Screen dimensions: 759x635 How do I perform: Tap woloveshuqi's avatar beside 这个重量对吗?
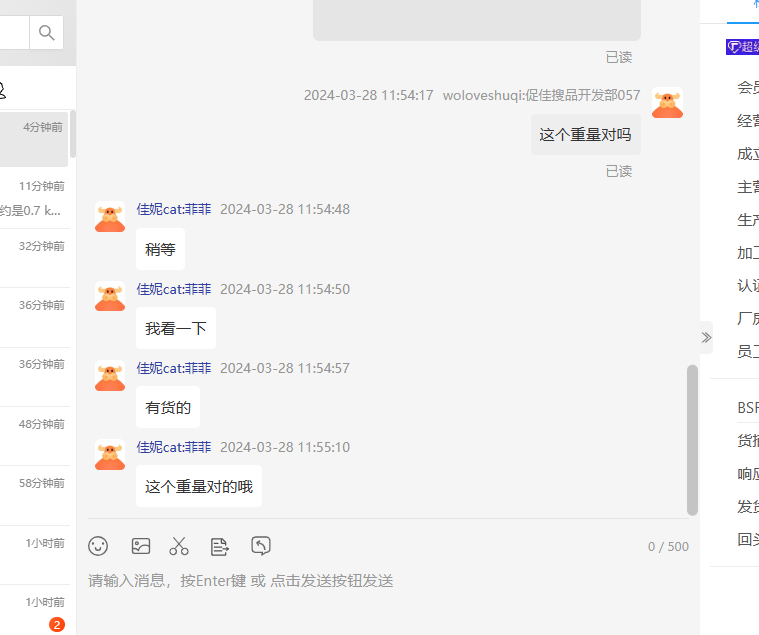667,103
